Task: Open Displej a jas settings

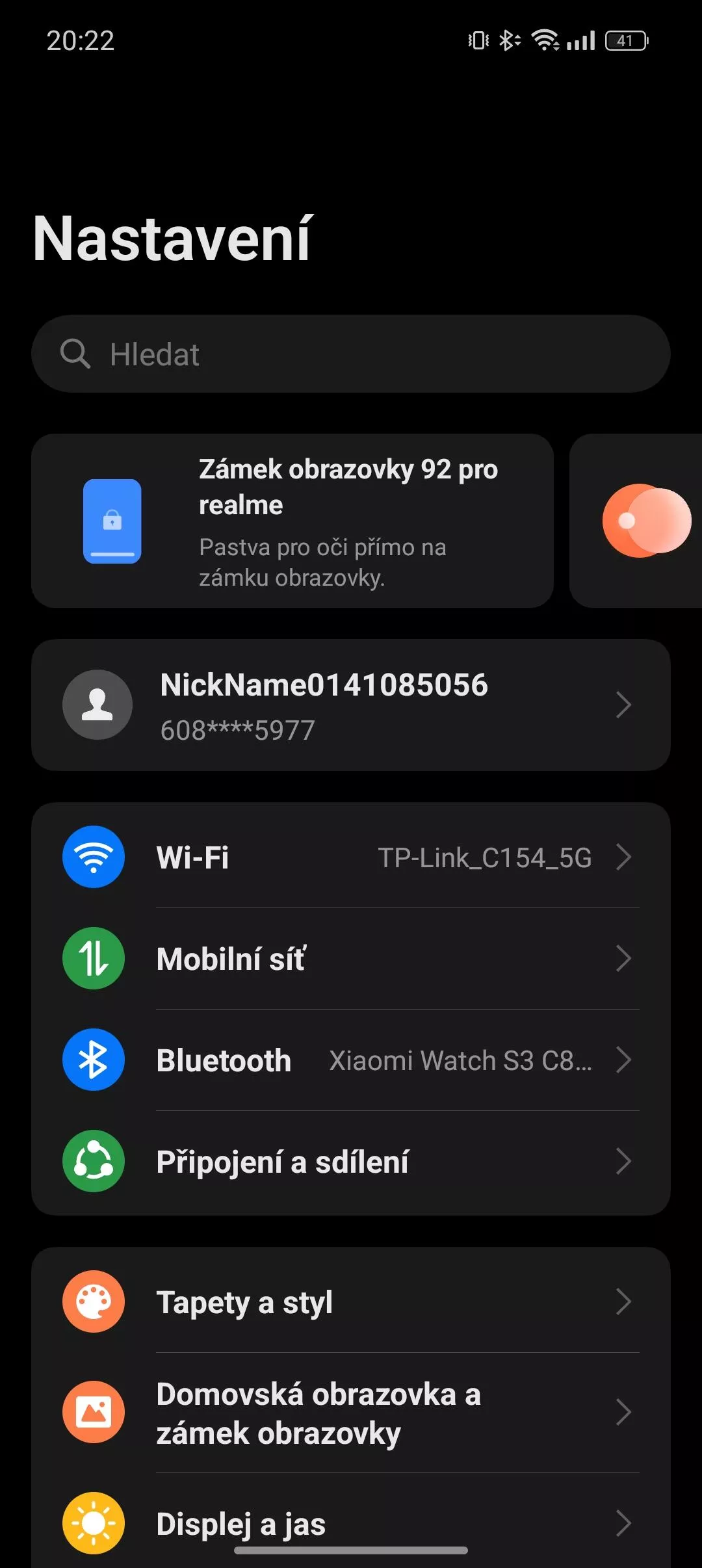Action: coord(351,1522)
